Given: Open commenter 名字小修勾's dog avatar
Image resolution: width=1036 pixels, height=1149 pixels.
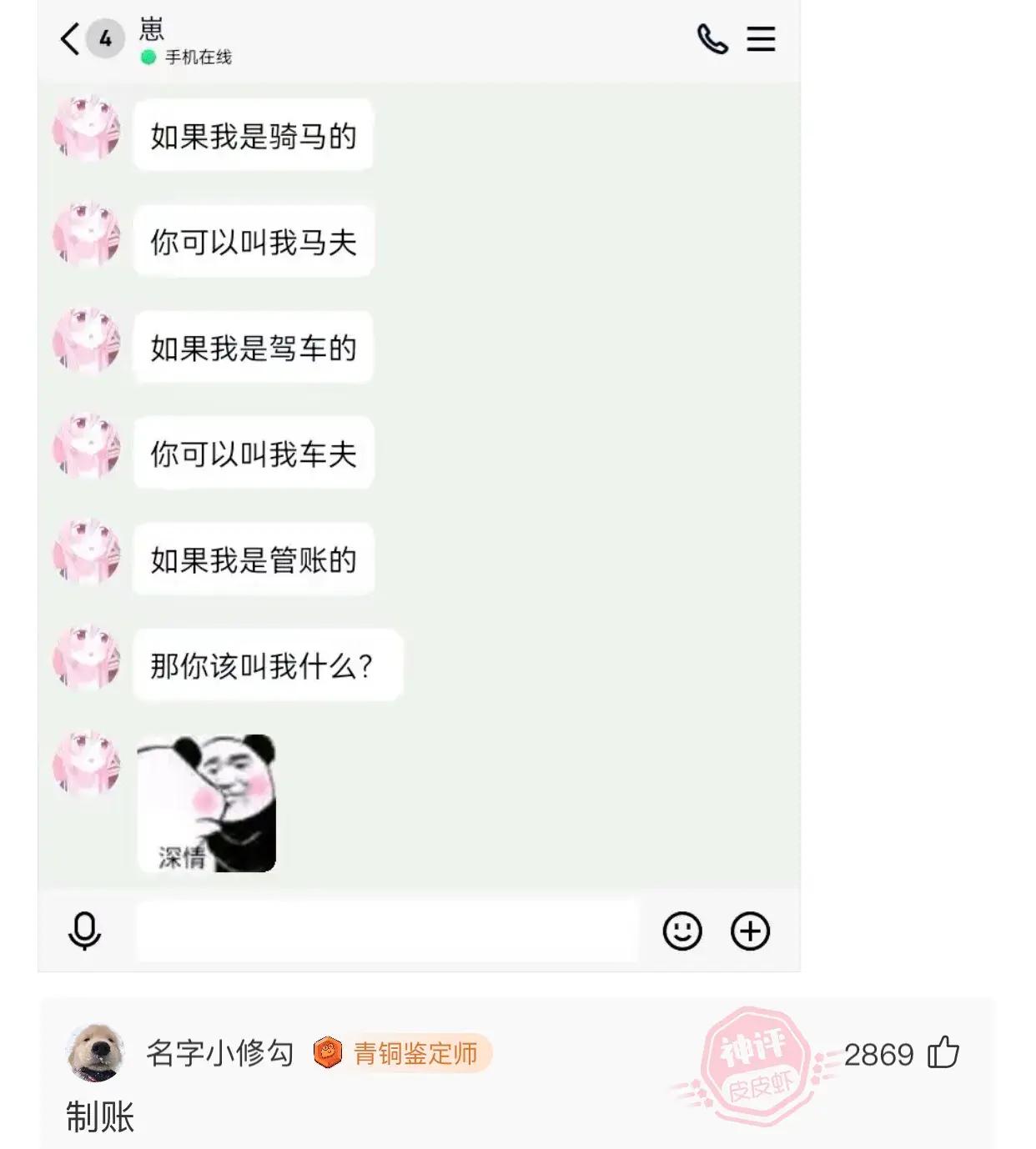Looking at the screenshot, I should 95,1052.
